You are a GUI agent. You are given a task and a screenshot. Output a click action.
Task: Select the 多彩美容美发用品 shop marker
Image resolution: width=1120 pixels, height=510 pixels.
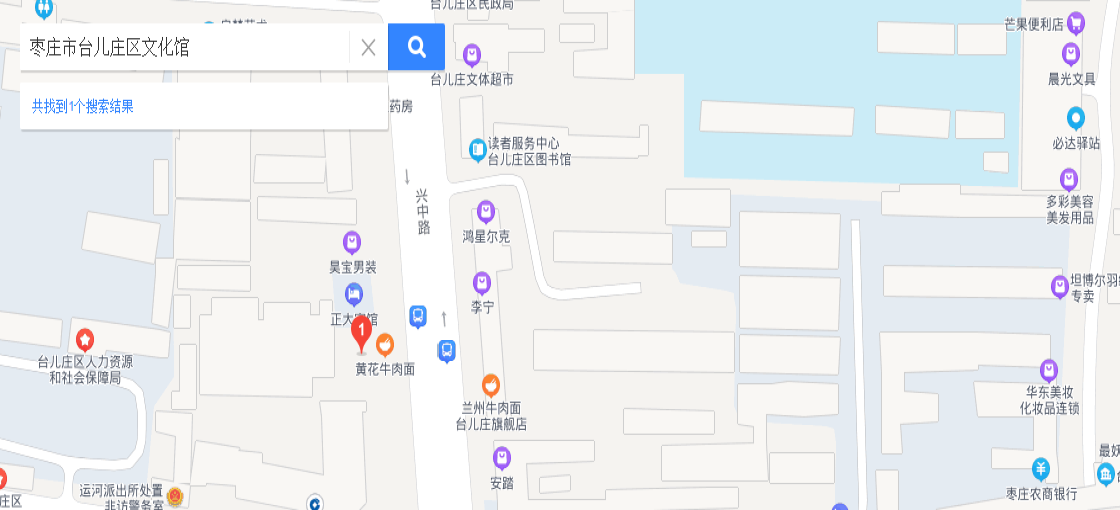click(1069, 179)
